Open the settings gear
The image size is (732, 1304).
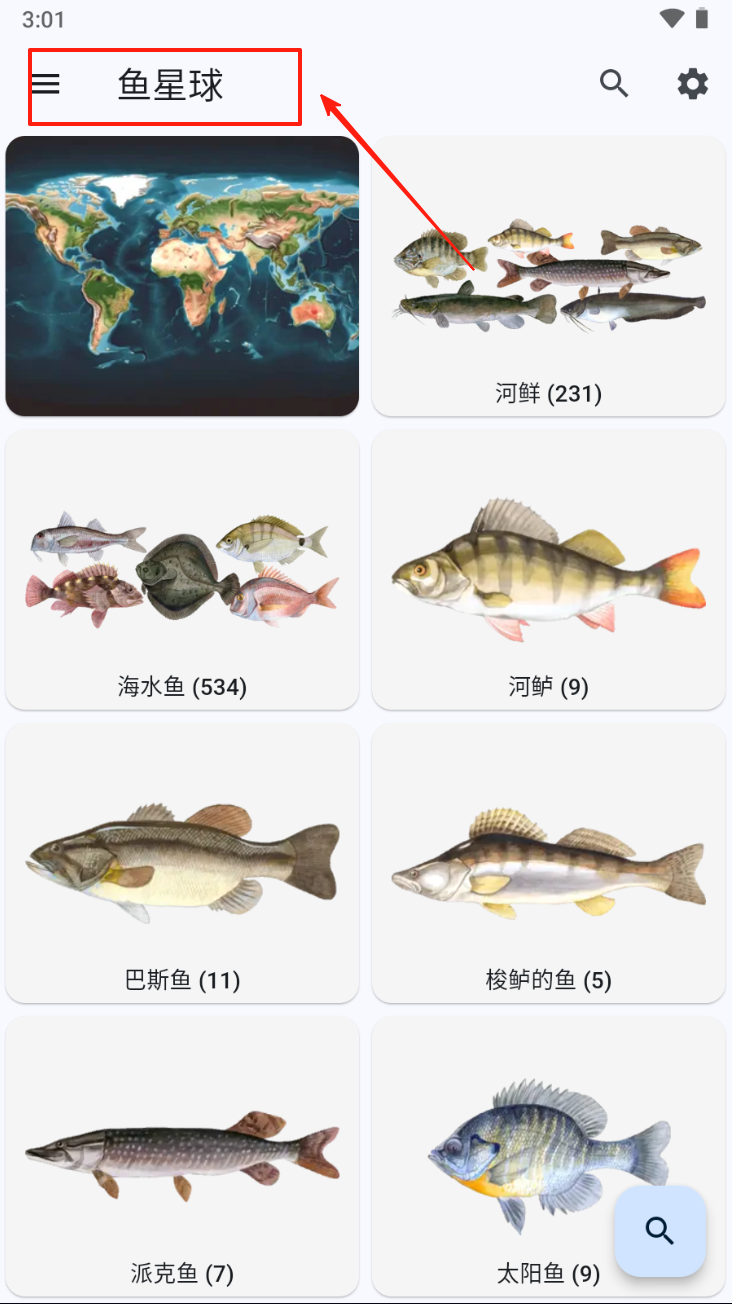tap(692, 84)
